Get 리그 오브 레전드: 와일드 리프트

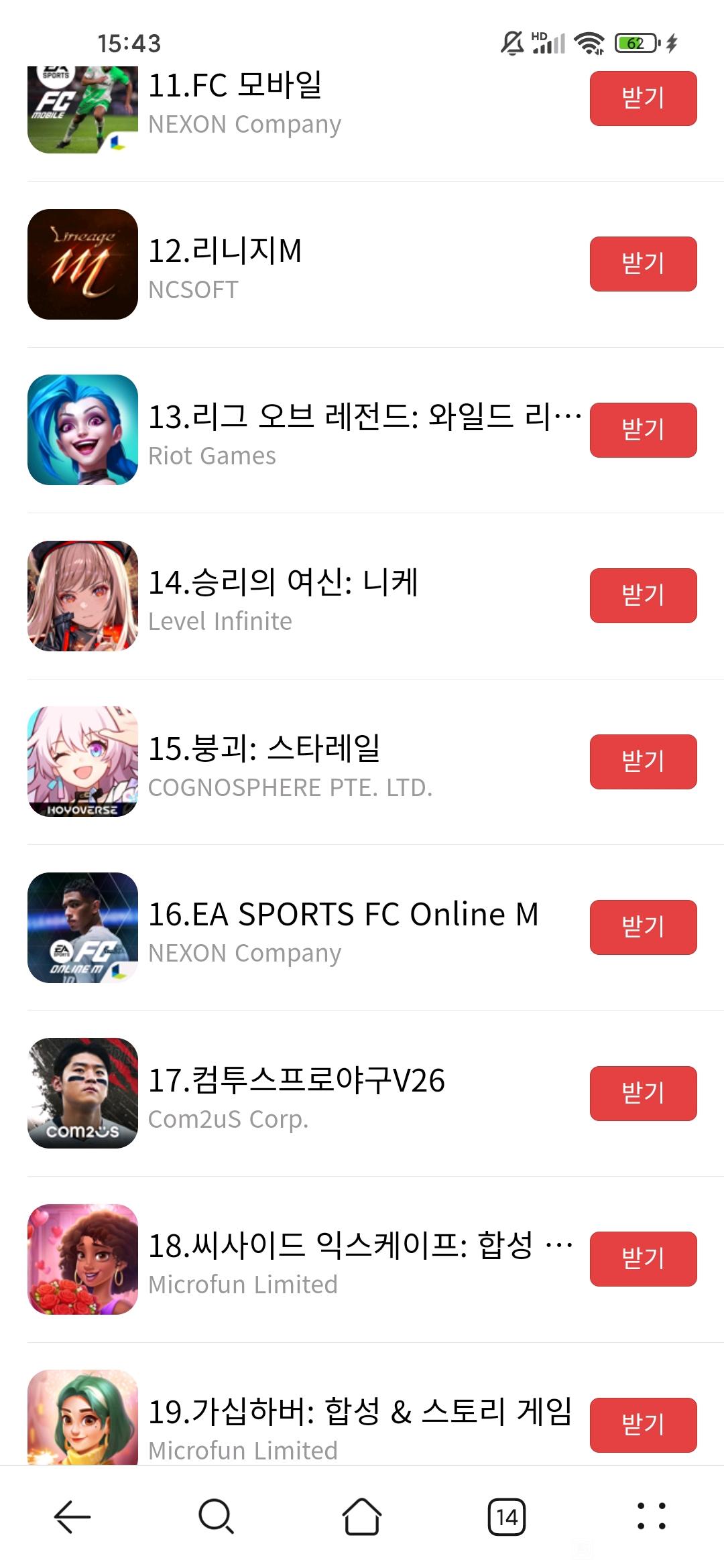coord(643,430)
